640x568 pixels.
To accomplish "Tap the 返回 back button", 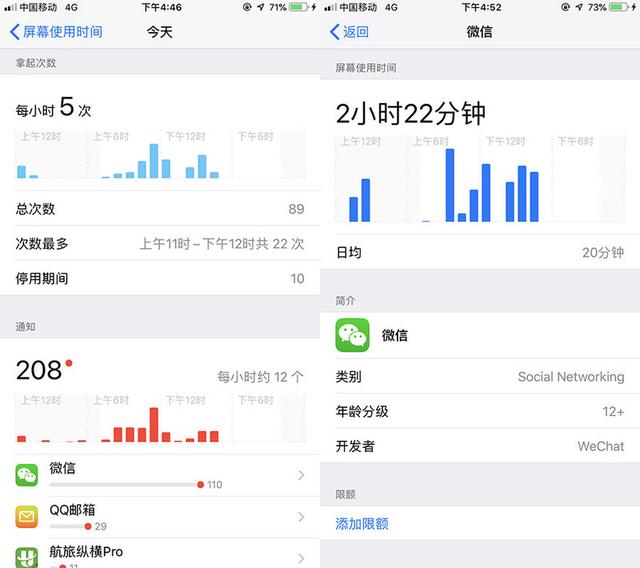I will click(349, 32).
